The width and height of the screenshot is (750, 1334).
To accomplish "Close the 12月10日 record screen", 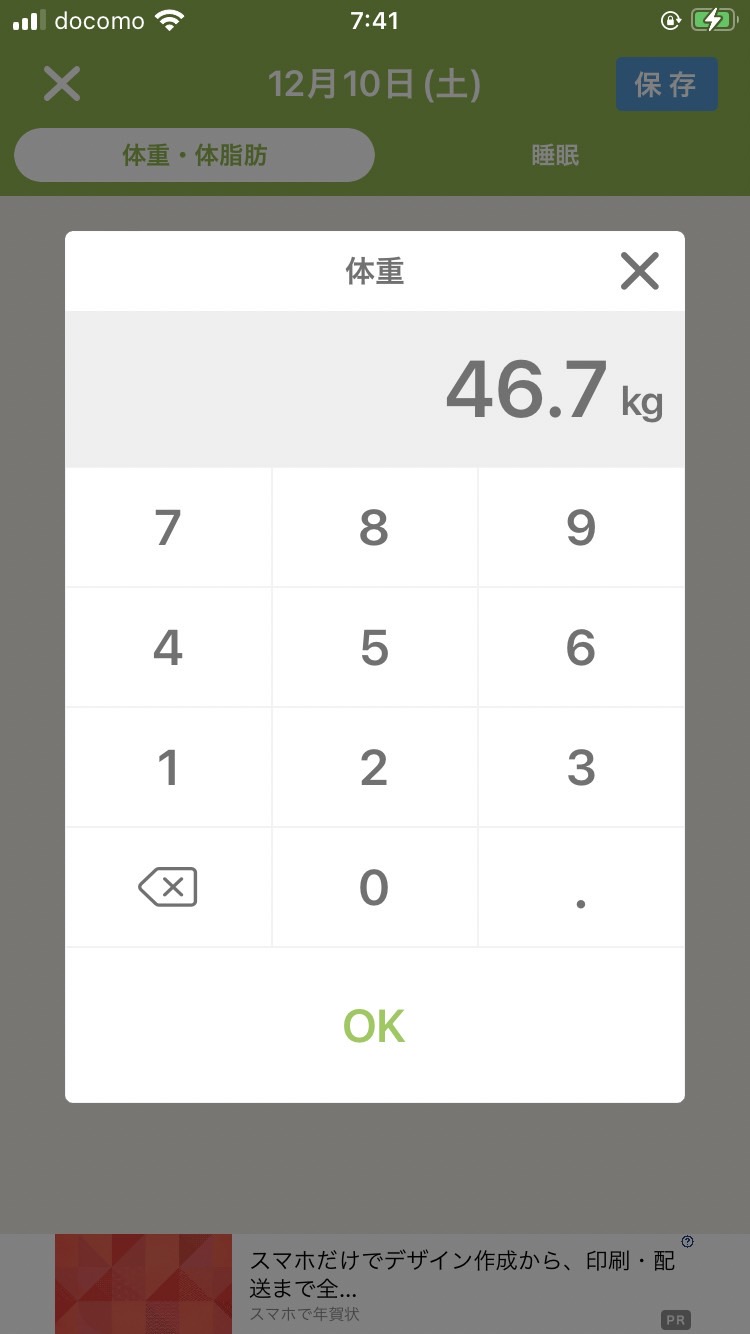I will coord(62,84).
